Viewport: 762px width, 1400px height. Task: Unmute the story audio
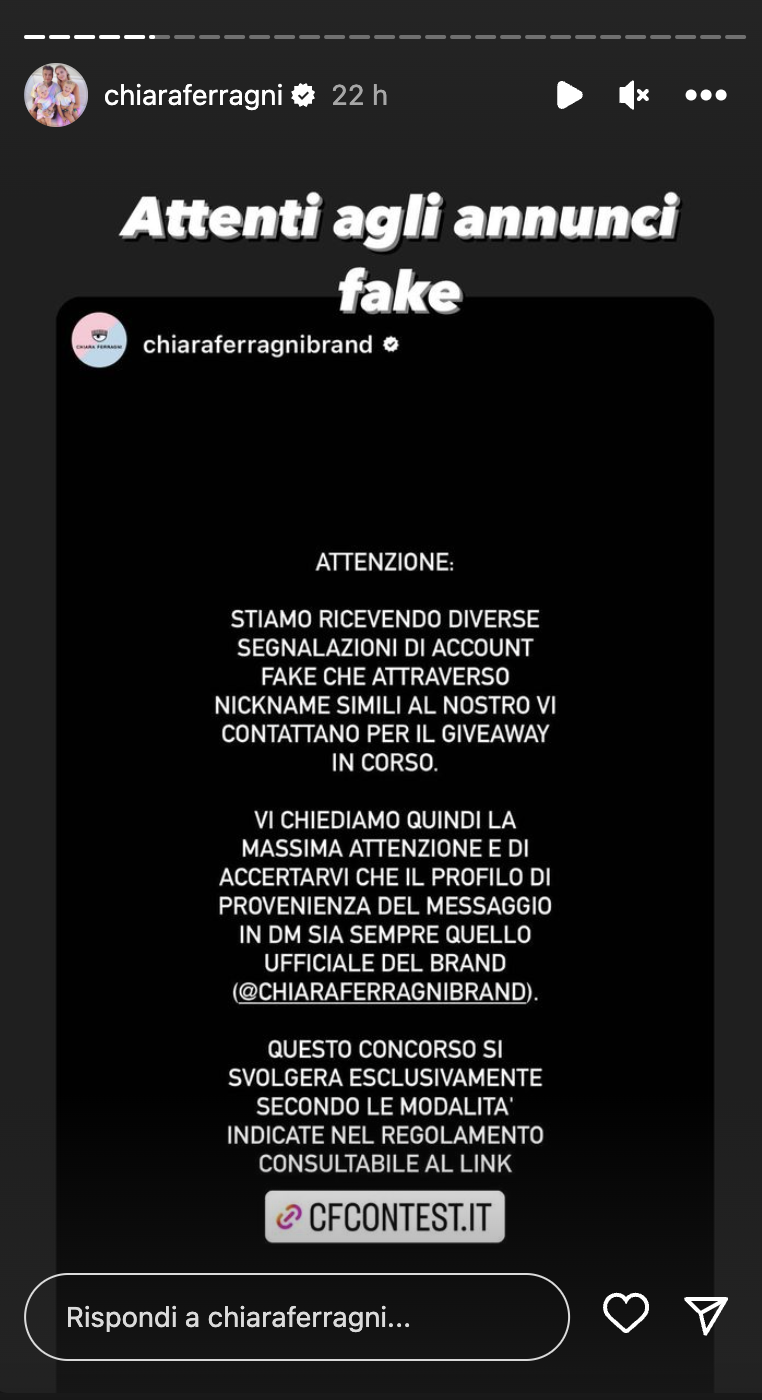coord(634,95)
